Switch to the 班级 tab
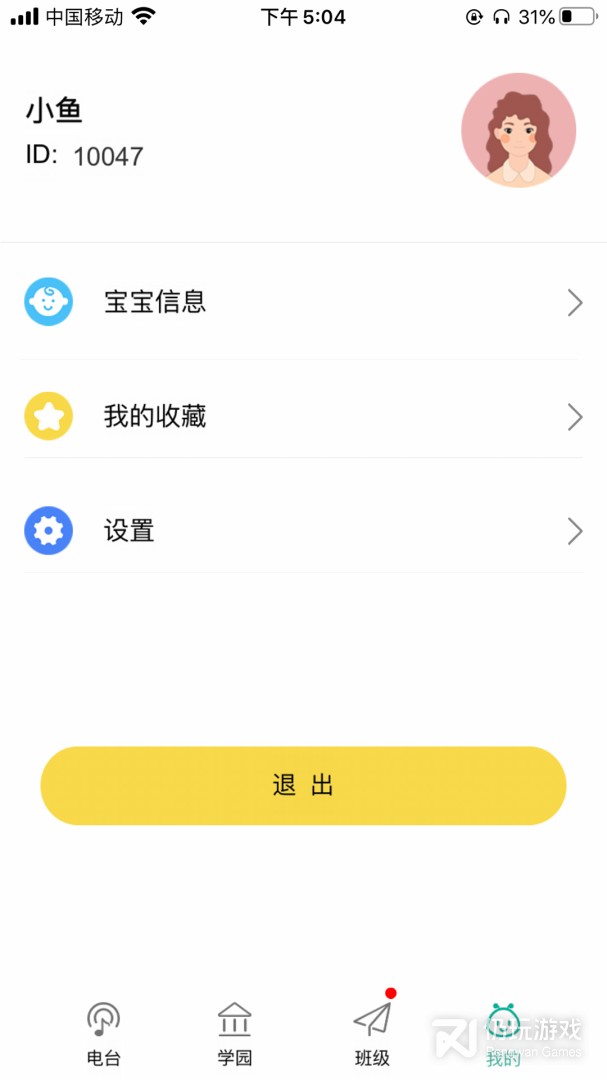Screen dimensions: 607x1080 372,1034
